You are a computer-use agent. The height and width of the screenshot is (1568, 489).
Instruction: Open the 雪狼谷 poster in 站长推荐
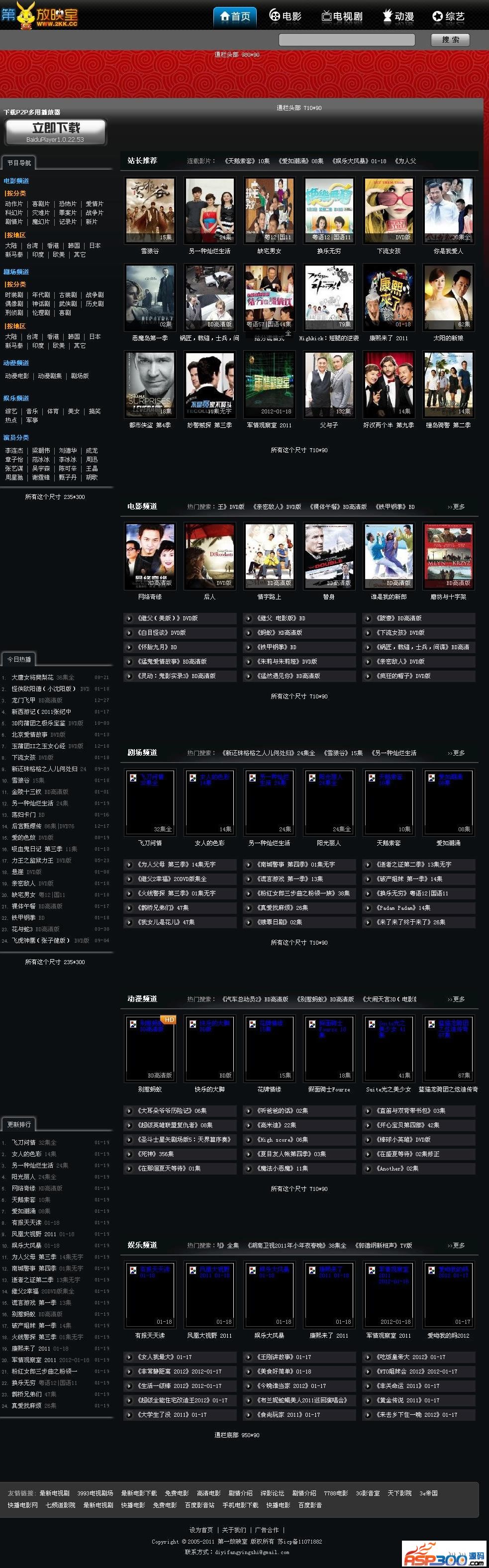click(x=150, y=210)
